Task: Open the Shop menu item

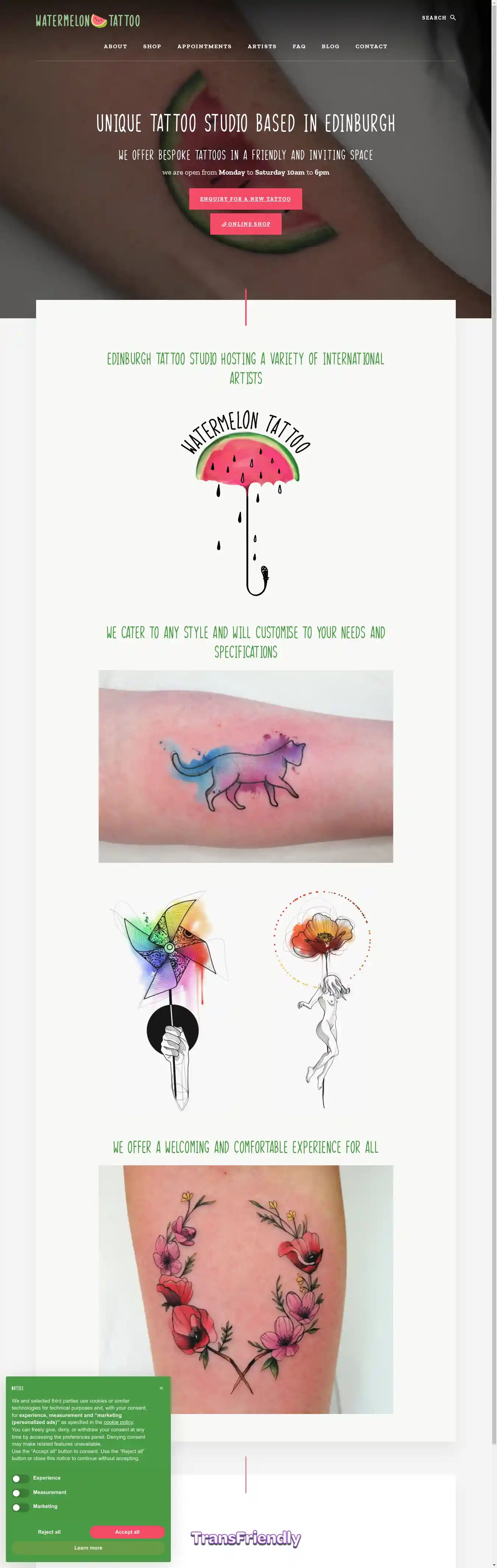Action: pos(152,46)
